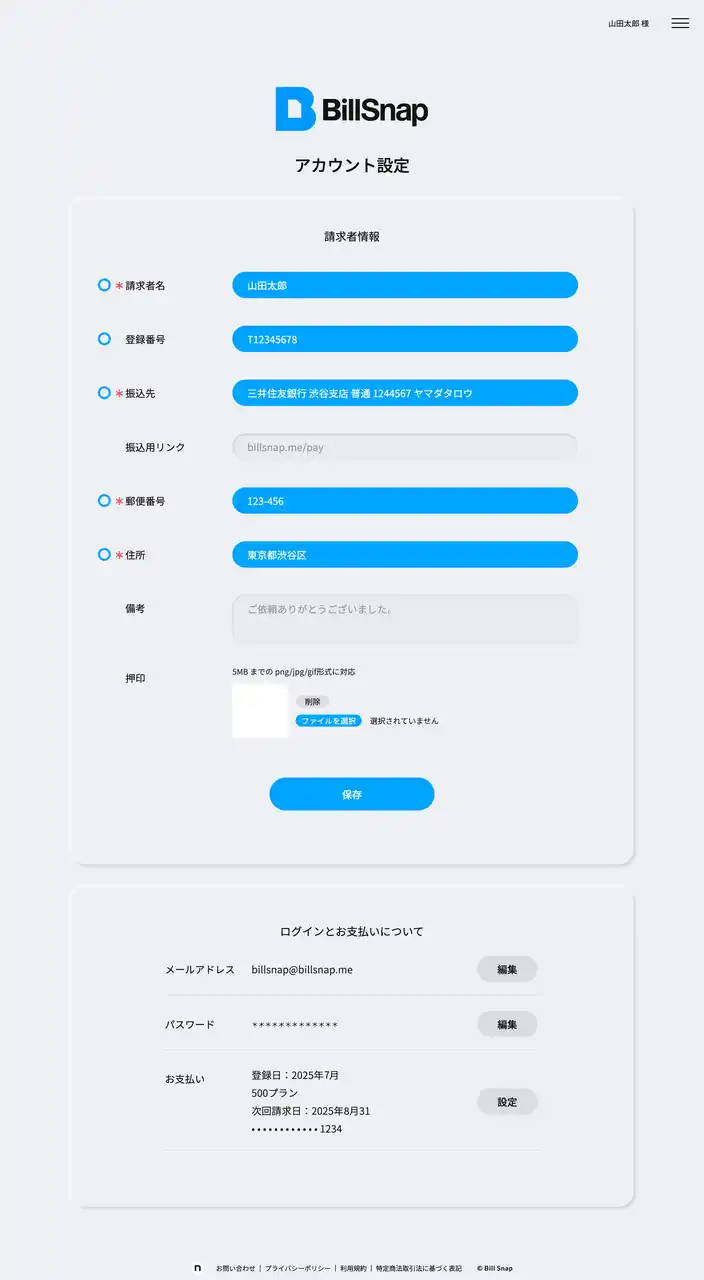Edit the 住所 address field
This screenshot has width=704, height=1280.
point(404,555)
